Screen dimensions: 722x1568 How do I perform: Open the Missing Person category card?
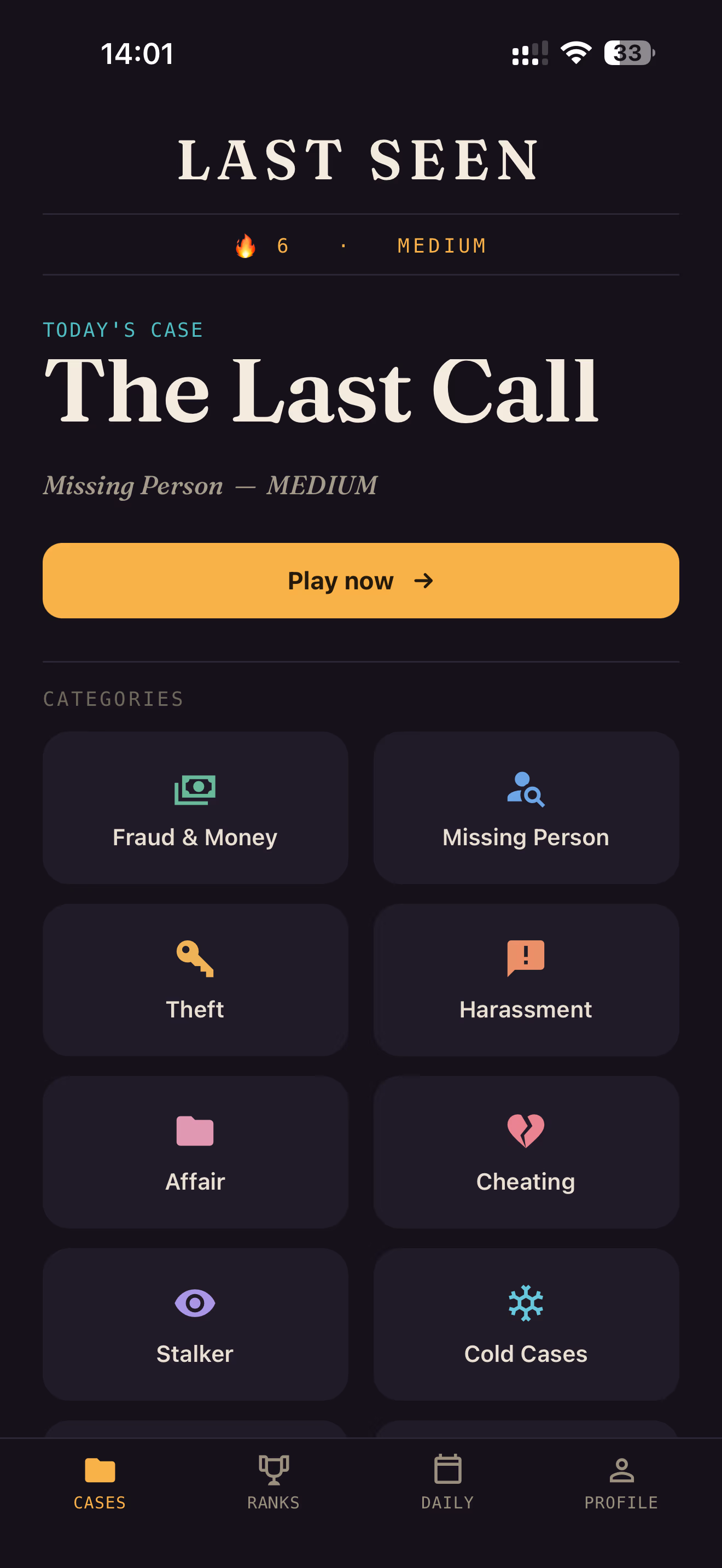(x=526, y=807)
